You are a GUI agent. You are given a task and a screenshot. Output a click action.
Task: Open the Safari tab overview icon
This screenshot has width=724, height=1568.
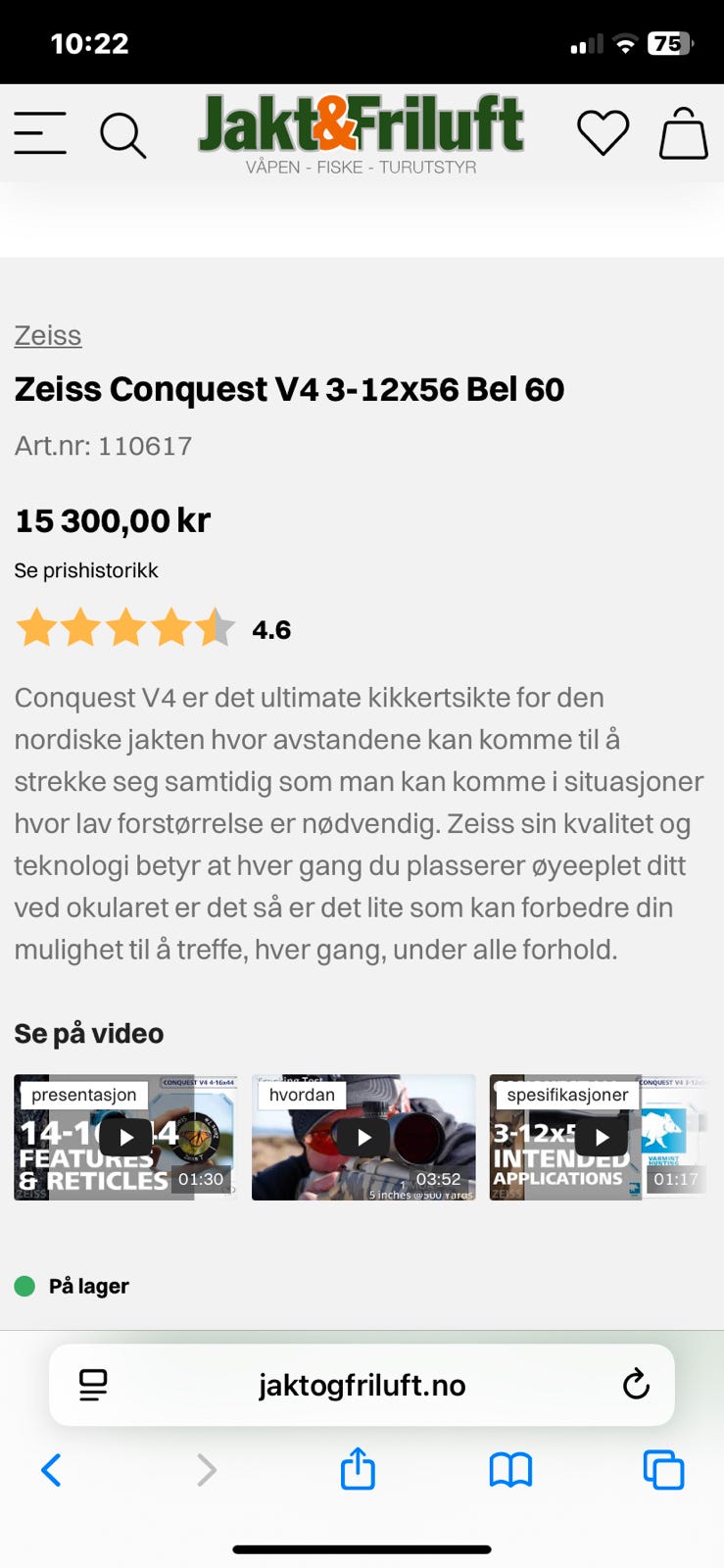coord(663,1469)
